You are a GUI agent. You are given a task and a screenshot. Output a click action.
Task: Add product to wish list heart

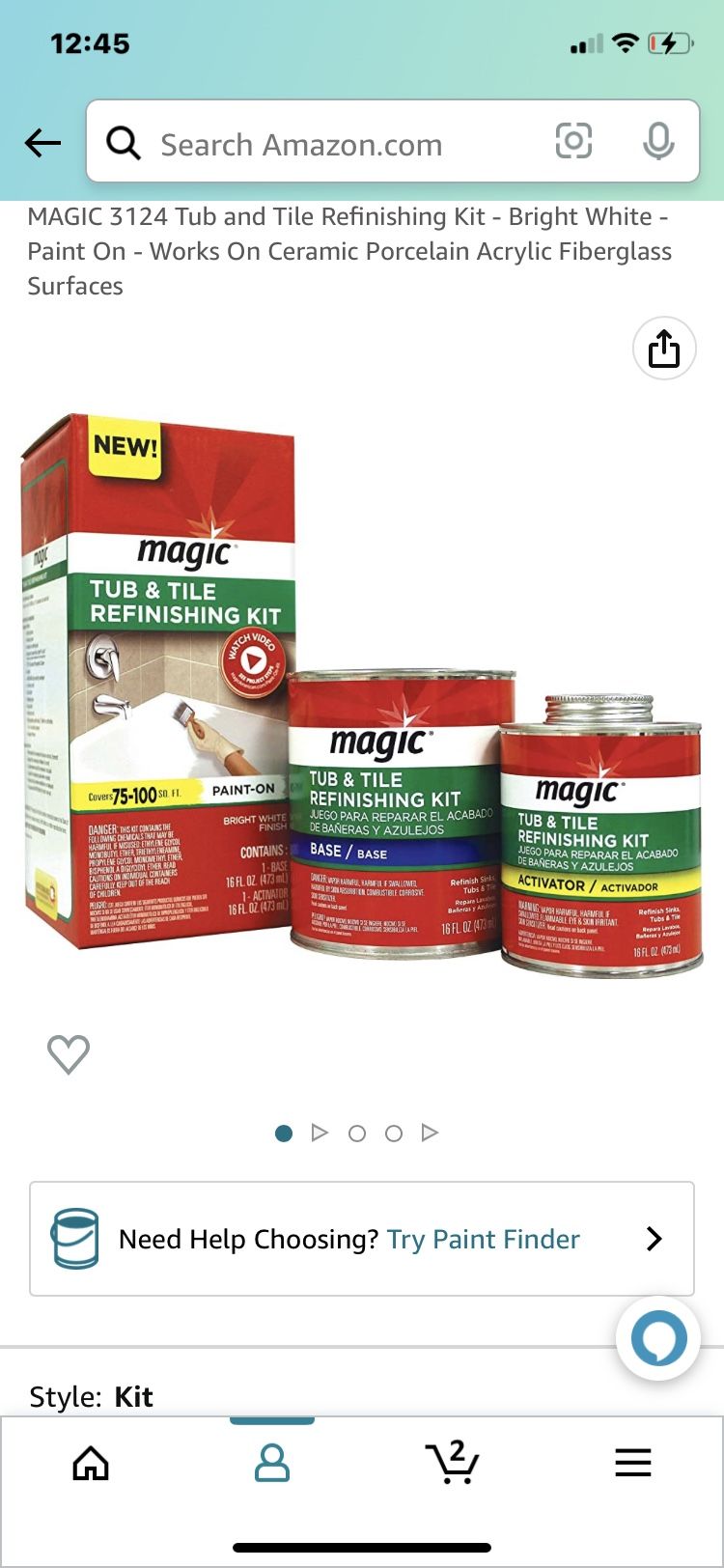pos(69,1053)
